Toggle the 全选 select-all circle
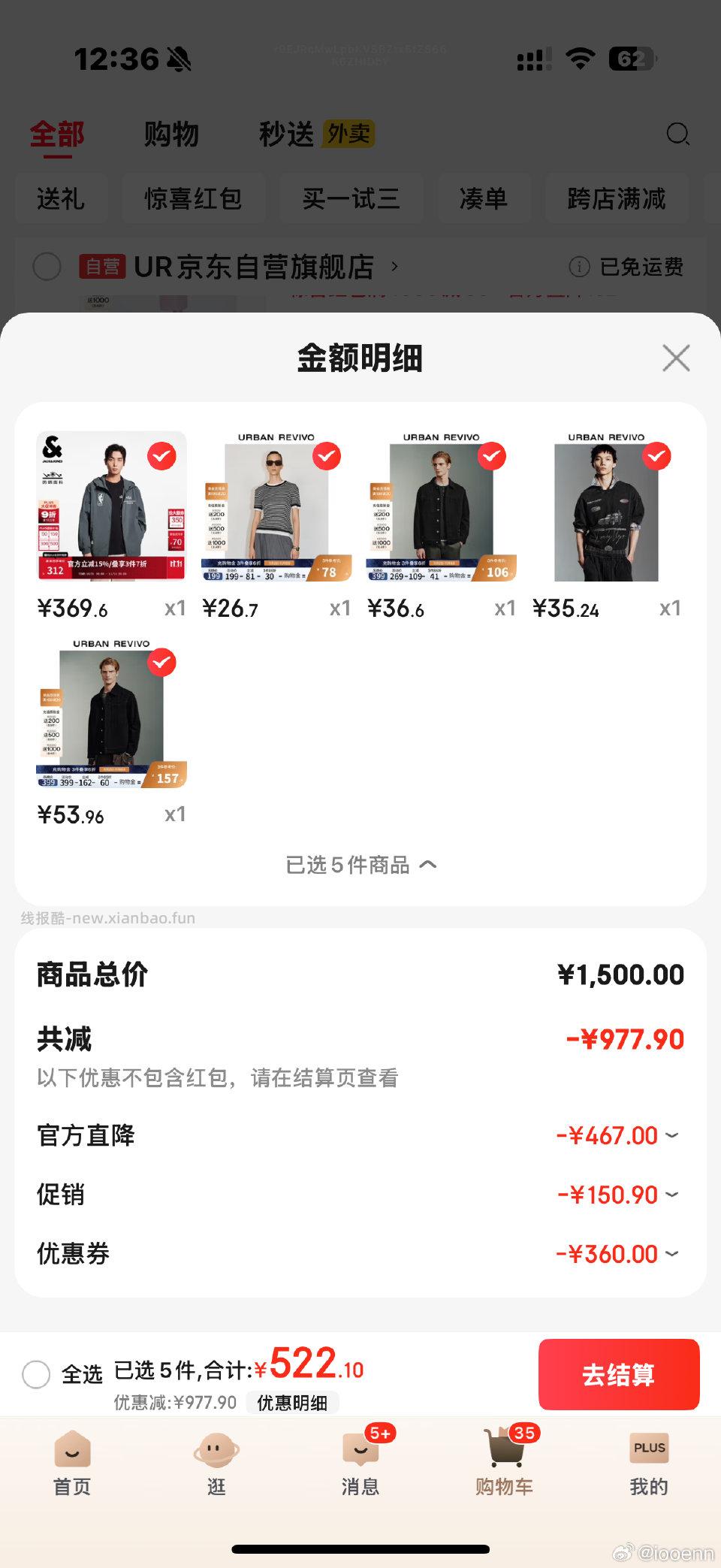 (36, 1374)
